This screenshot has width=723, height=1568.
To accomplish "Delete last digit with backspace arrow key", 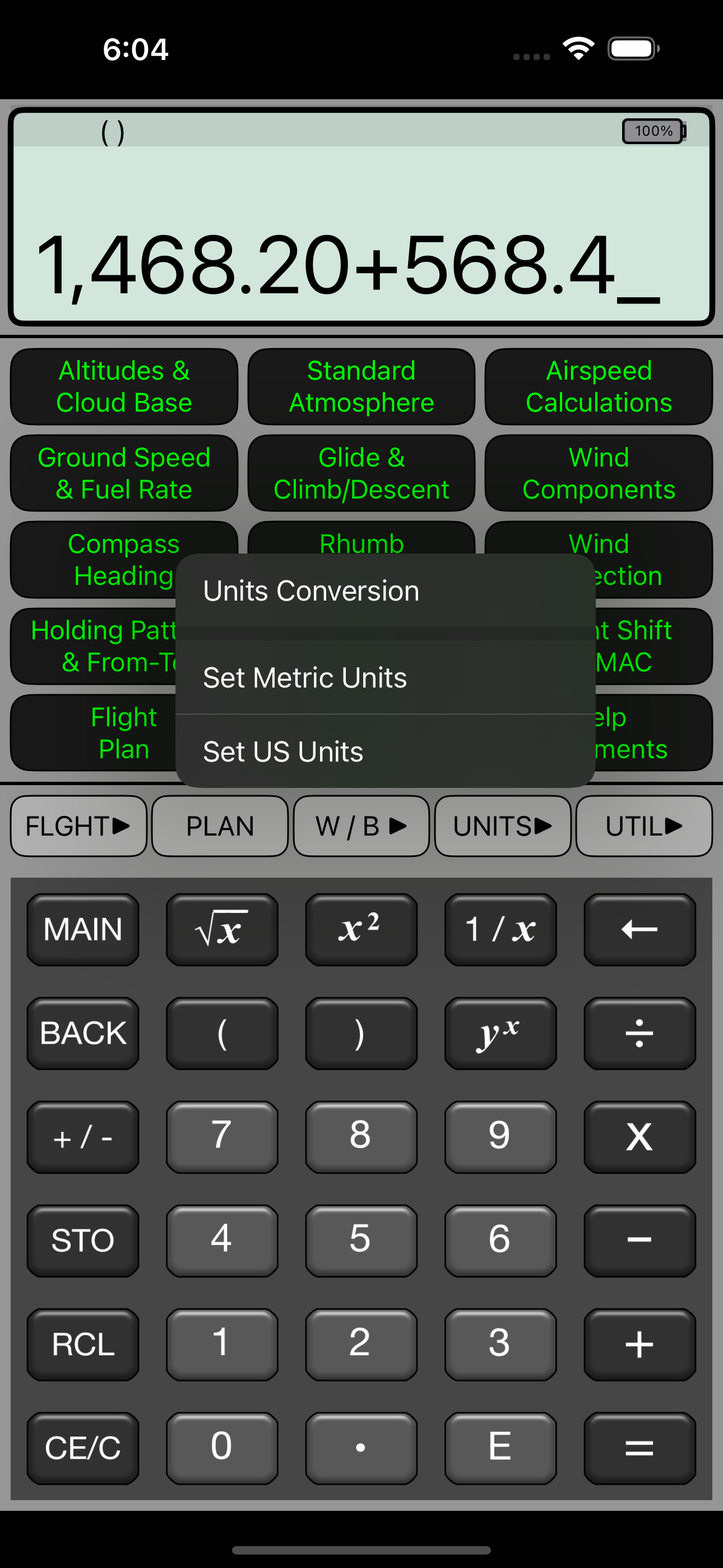I will 639,929.
